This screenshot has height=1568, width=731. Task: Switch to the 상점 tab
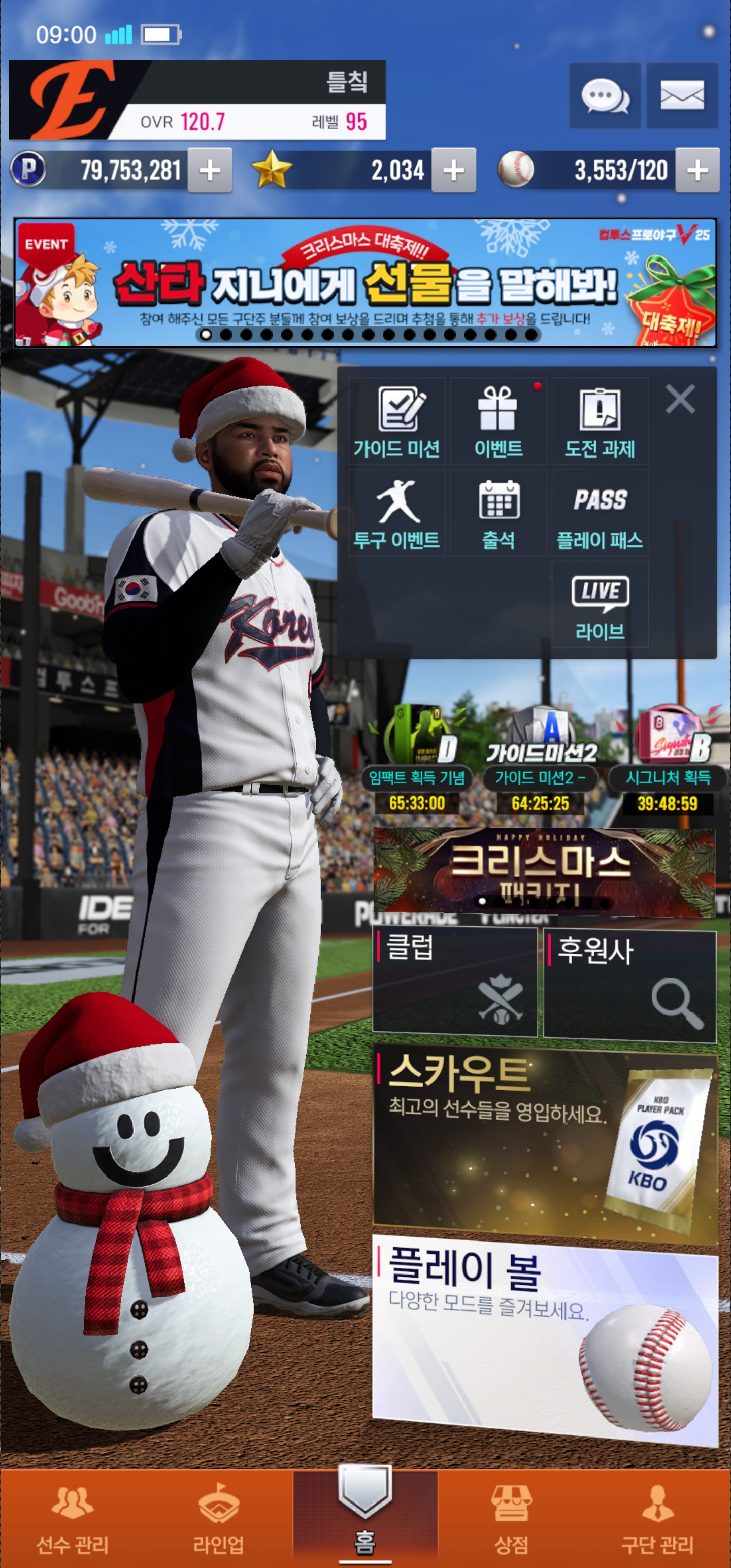pyautogui.click(x=511, y=1518)
